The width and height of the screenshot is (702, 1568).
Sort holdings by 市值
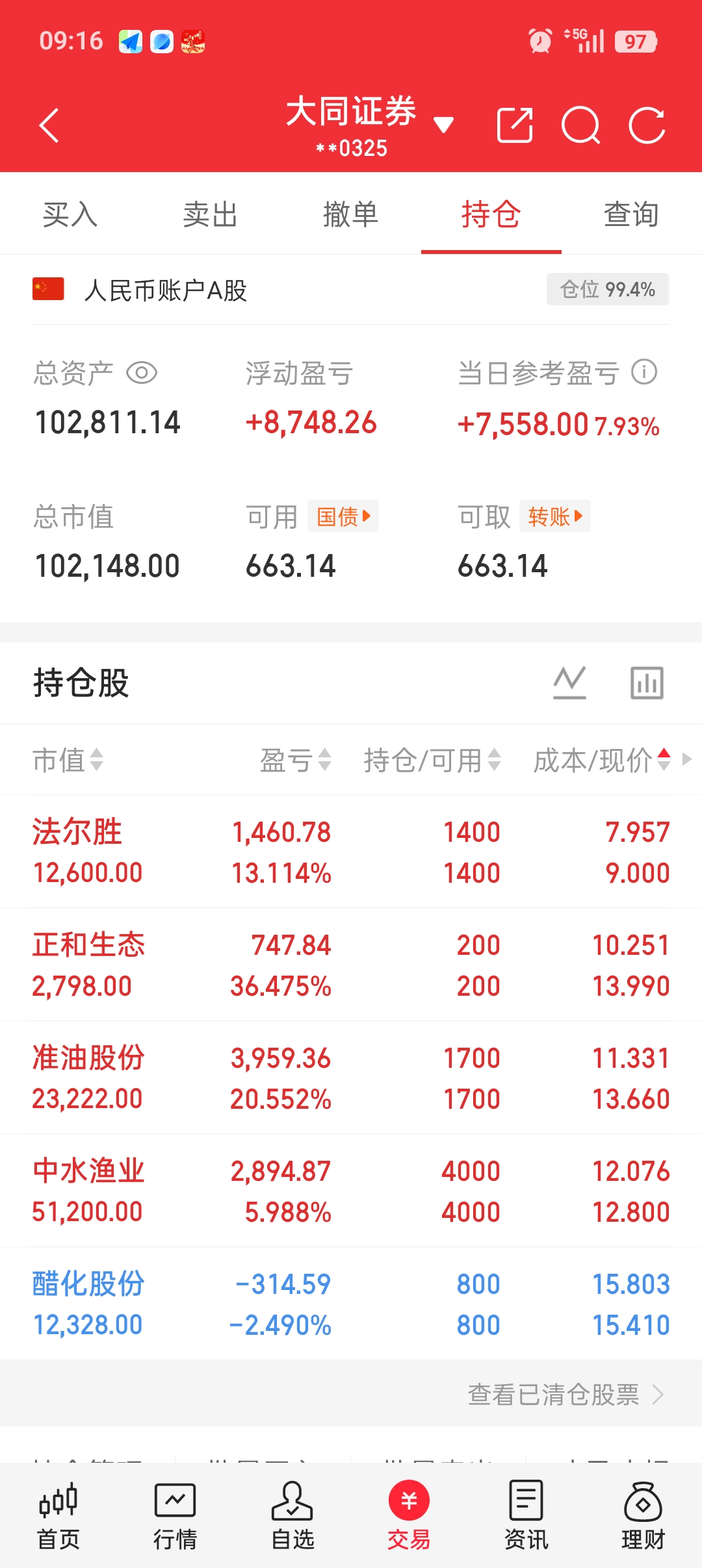[x=68, y=759]
